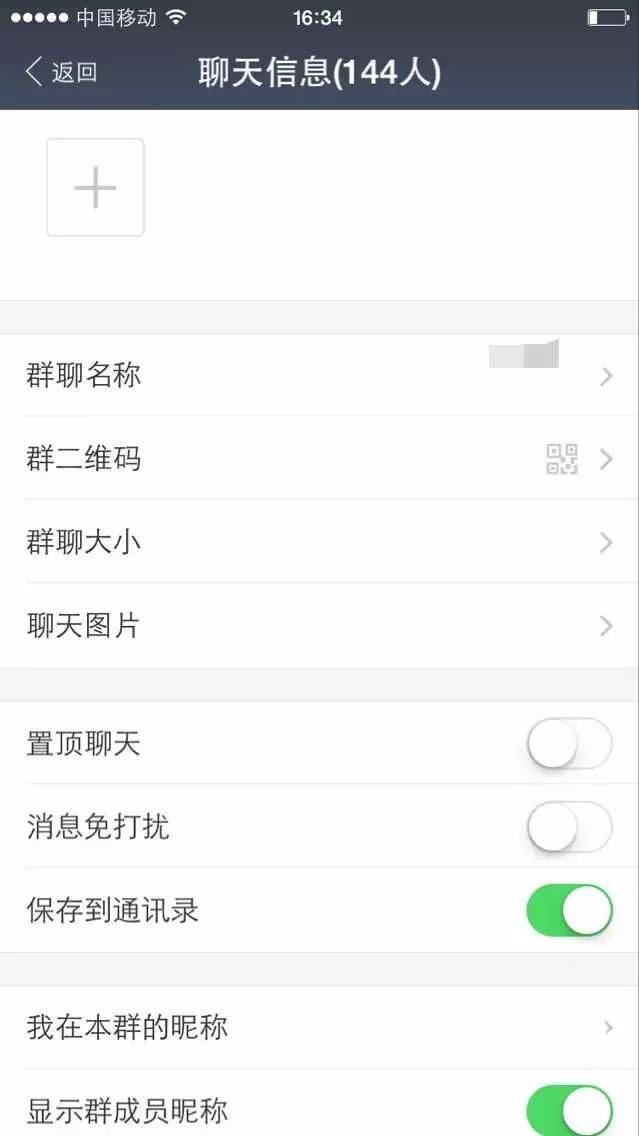Go back using the 返回 button

[x=62, y=72]
